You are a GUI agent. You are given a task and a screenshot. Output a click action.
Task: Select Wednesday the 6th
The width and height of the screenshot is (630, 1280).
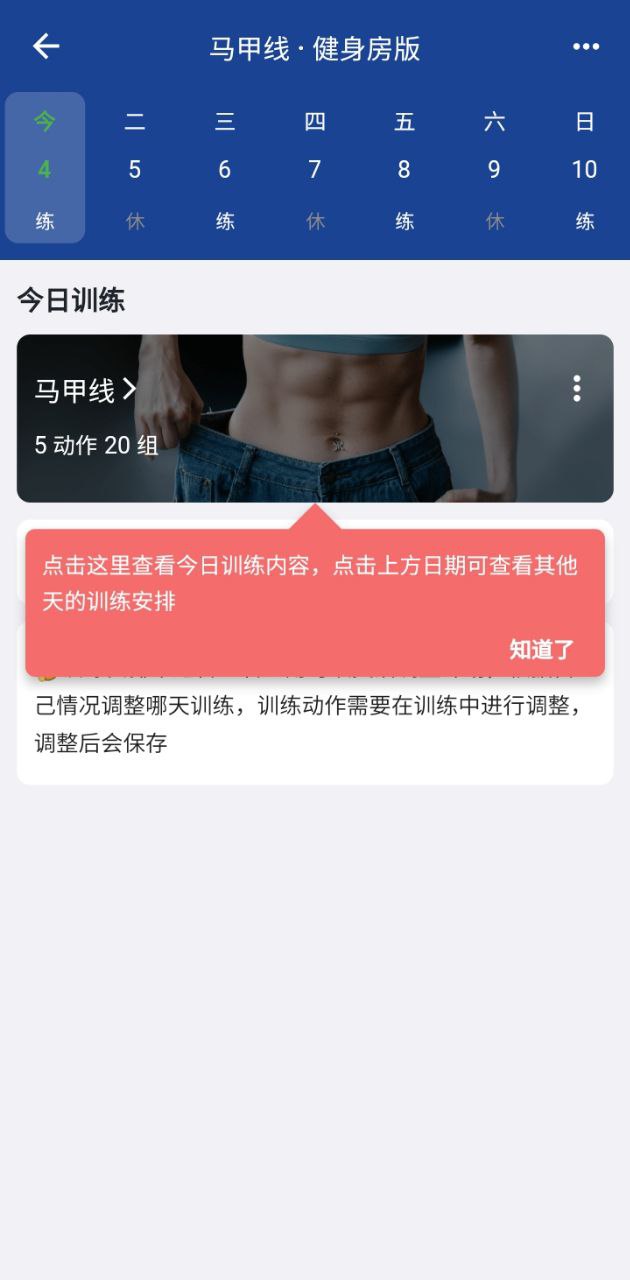coord(225,169)
